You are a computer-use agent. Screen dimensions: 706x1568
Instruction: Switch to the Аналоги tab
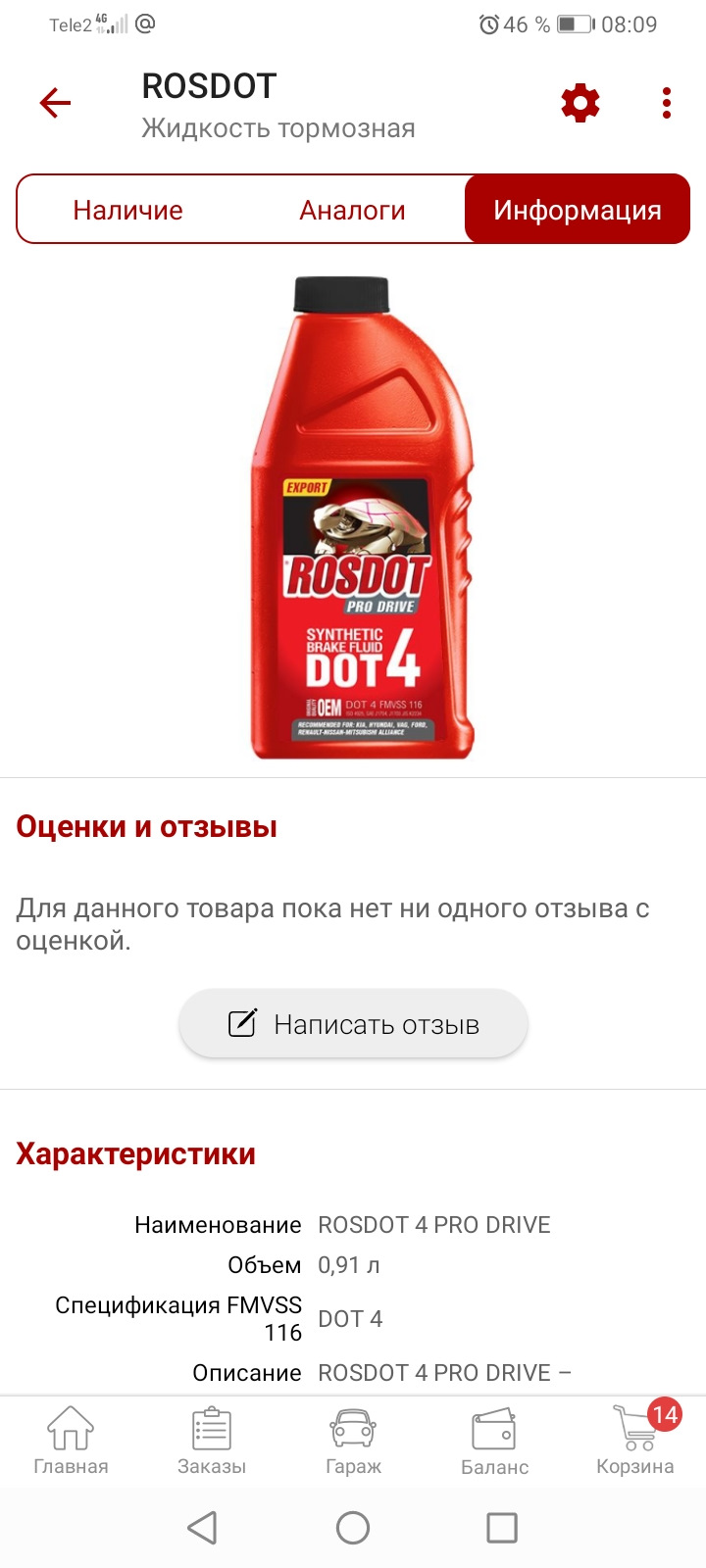tap(352, 210)
